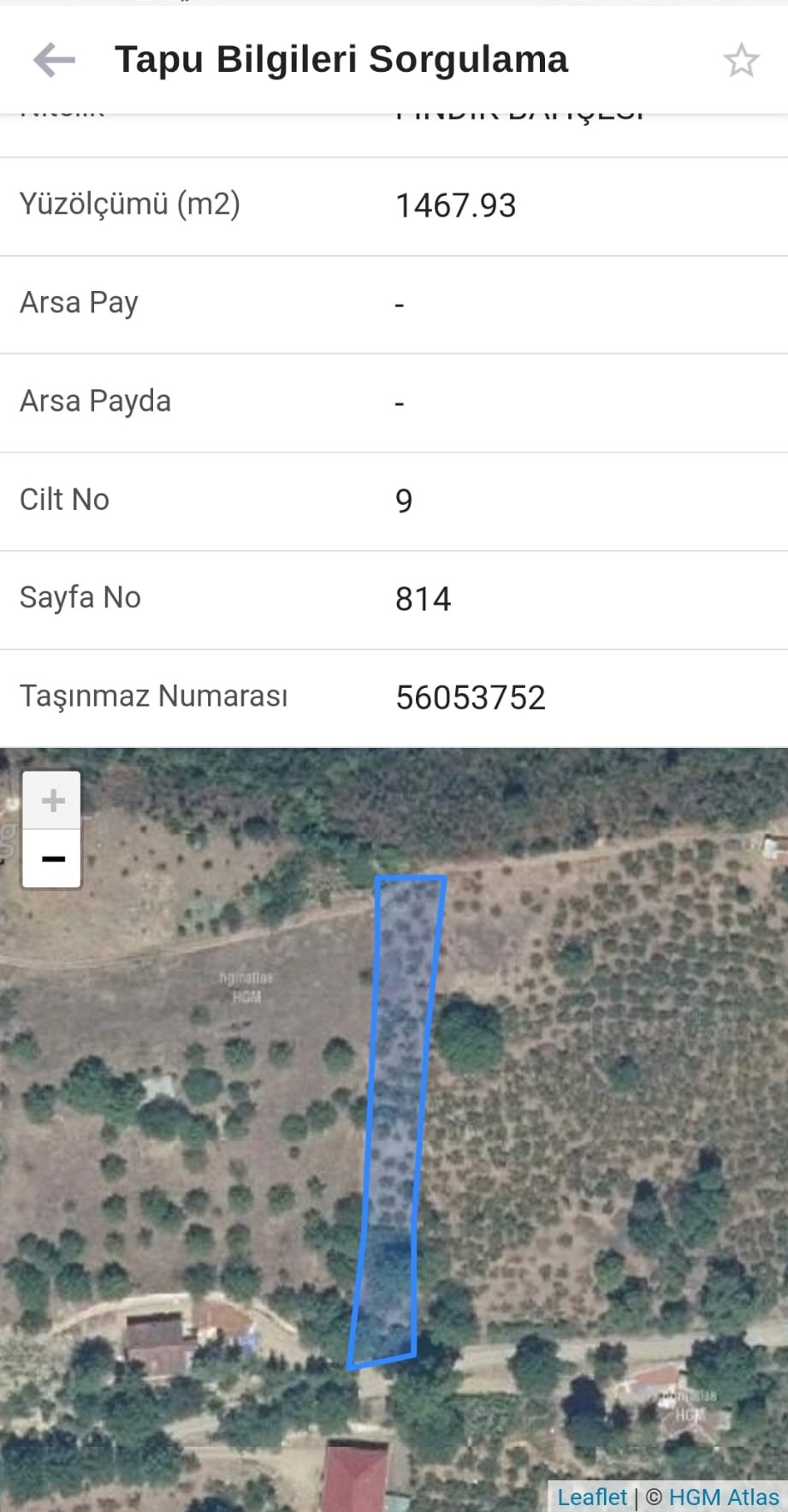Go back from Tapu Bilgileri Sorgulama
This screenshot has width=788, height=1512.
54,60
